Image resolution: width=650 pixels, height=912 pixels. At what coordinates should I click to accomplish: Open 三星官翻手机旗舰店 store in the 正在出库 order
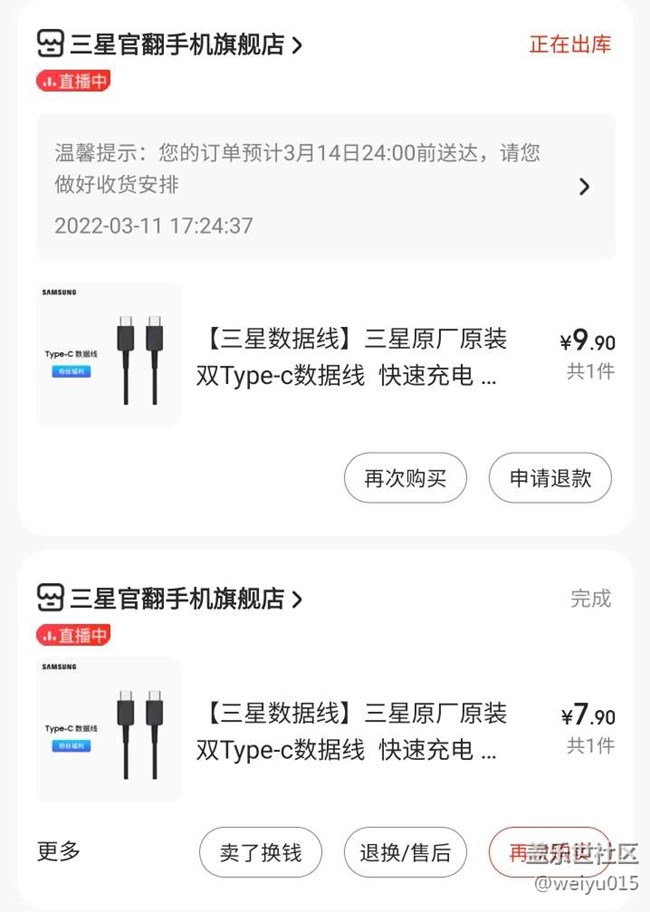click(176, 44)
